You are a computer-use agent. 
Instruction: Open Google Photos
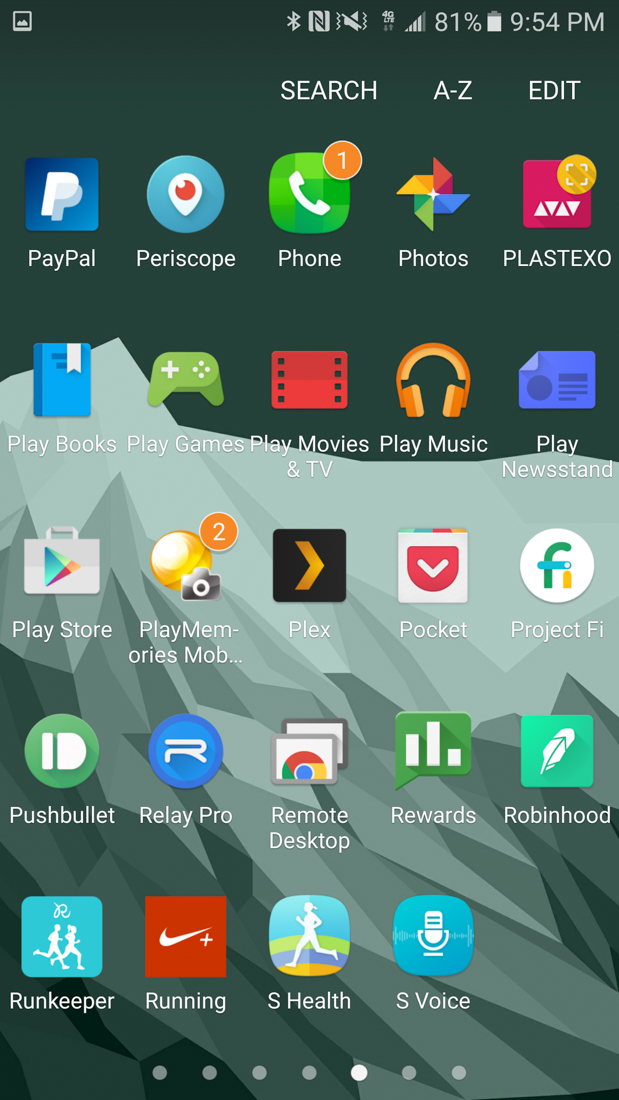point(433,195)
